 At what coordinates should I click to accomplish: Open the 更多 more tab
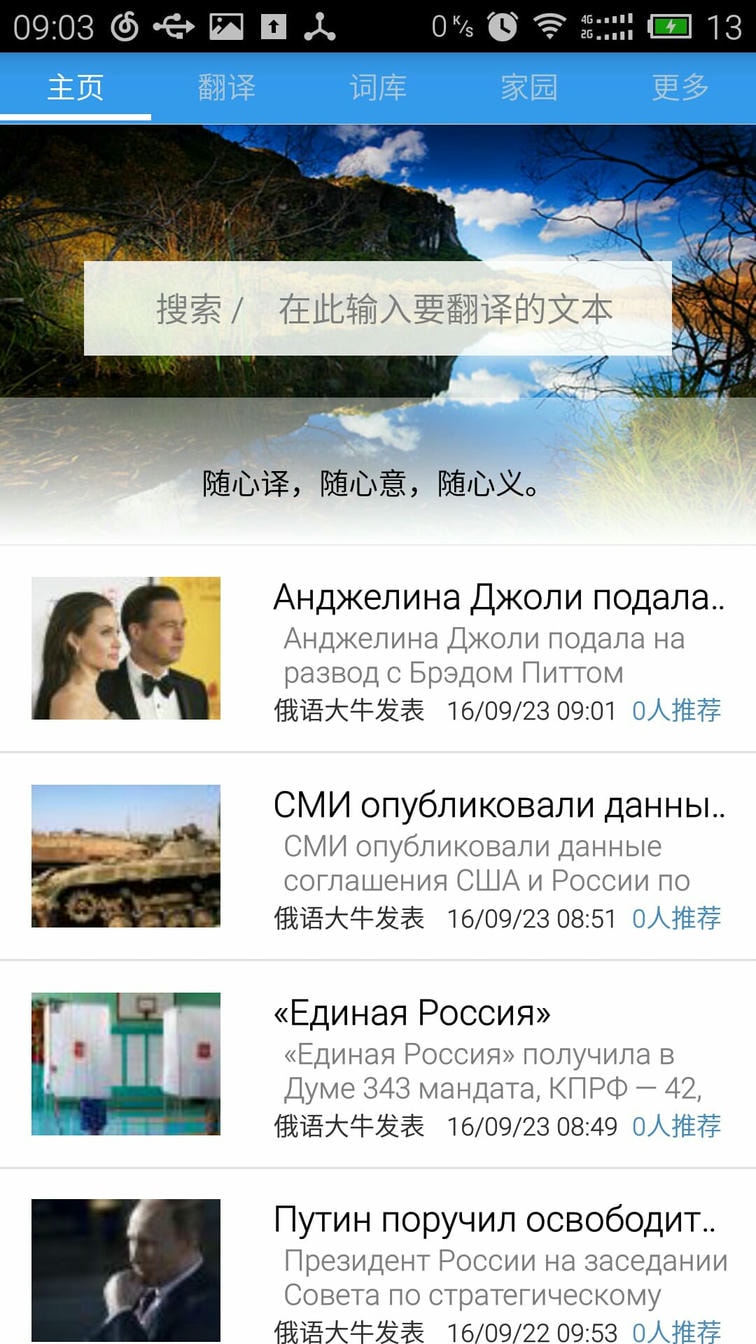click(680, 88)
